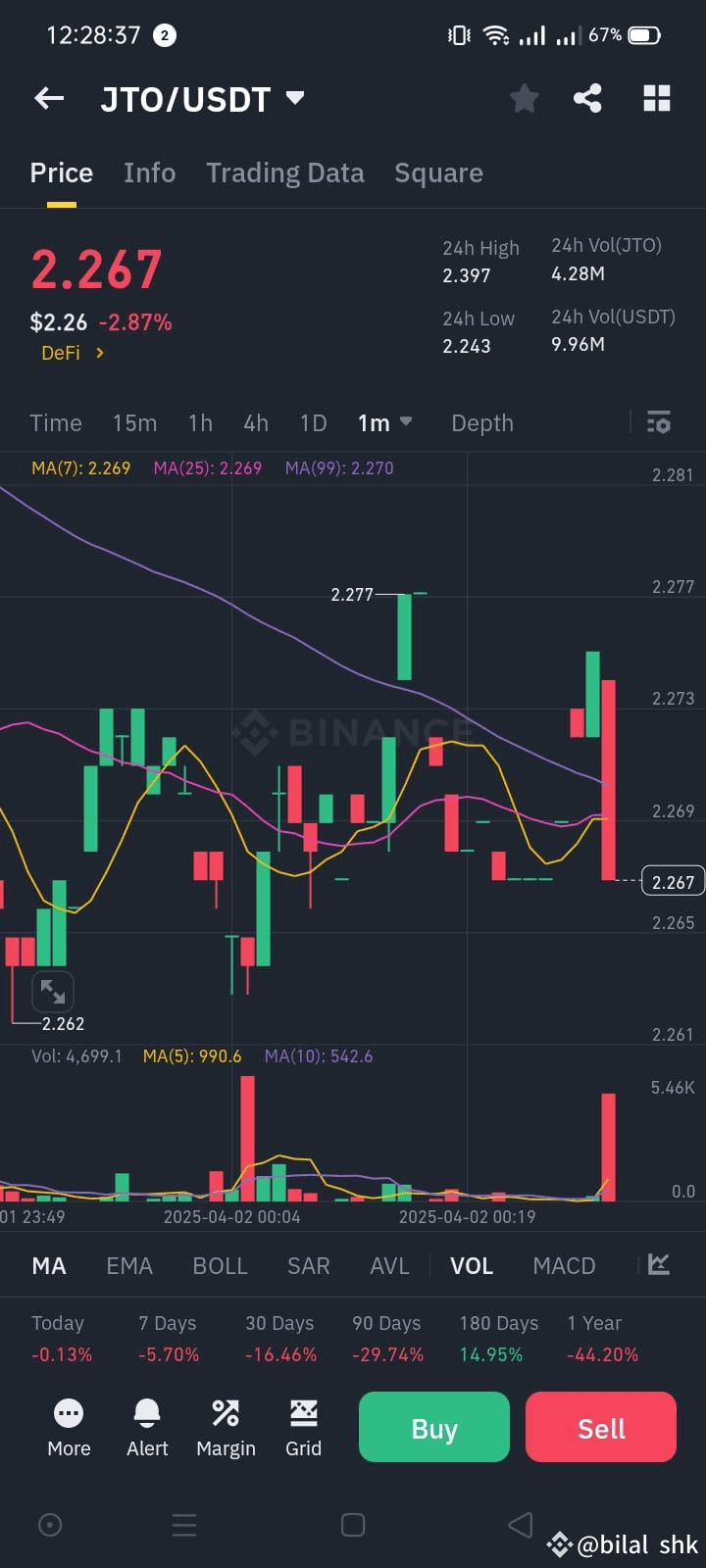The image size is (706, 1568).
Task: Tap the green Buy button
Action: (x=433, y=1427)
